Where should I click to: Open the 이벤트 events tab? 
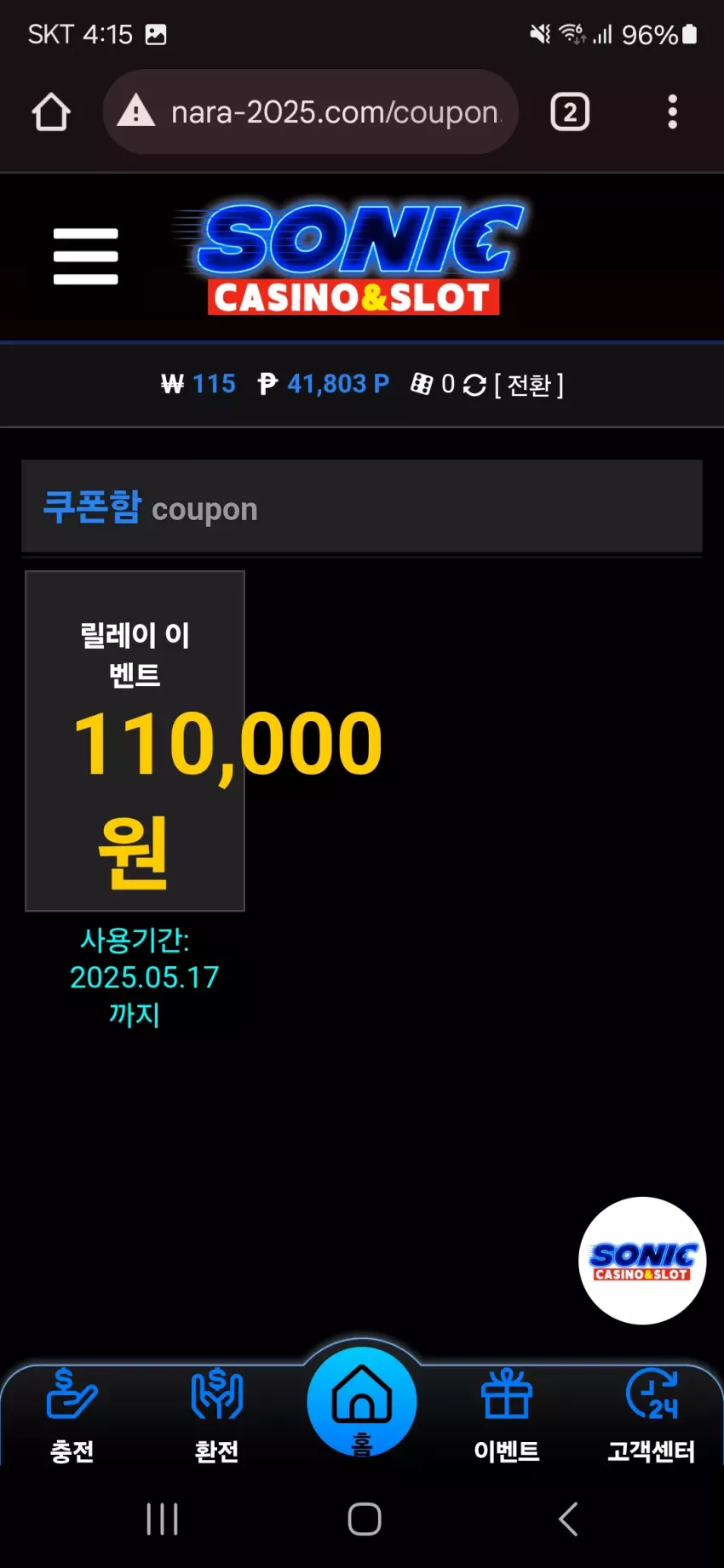pyautogui.click(x=507, y=1416)
